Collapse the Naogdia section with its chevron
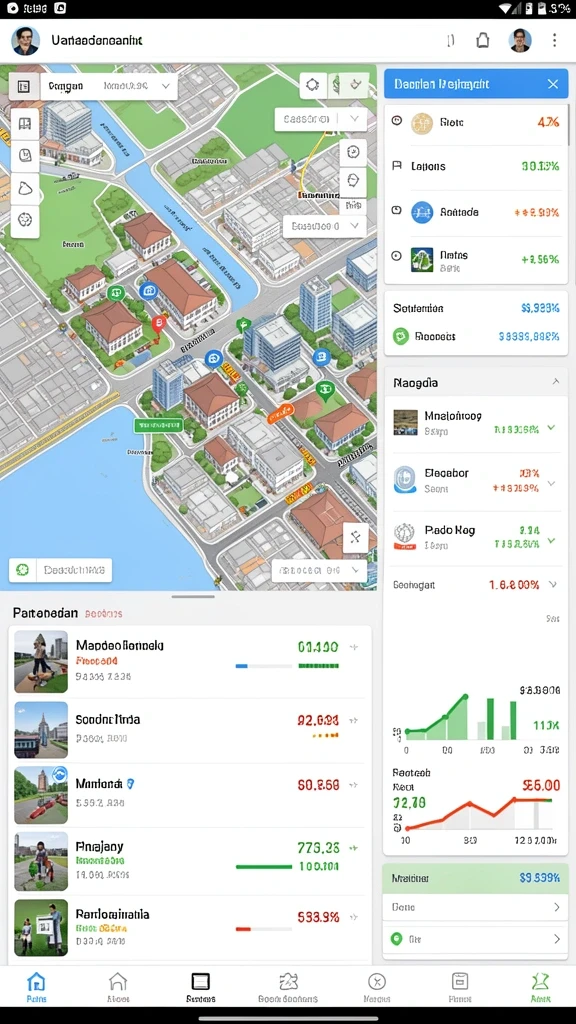Viewport: 576px width, 1024px height. (556, 381)
